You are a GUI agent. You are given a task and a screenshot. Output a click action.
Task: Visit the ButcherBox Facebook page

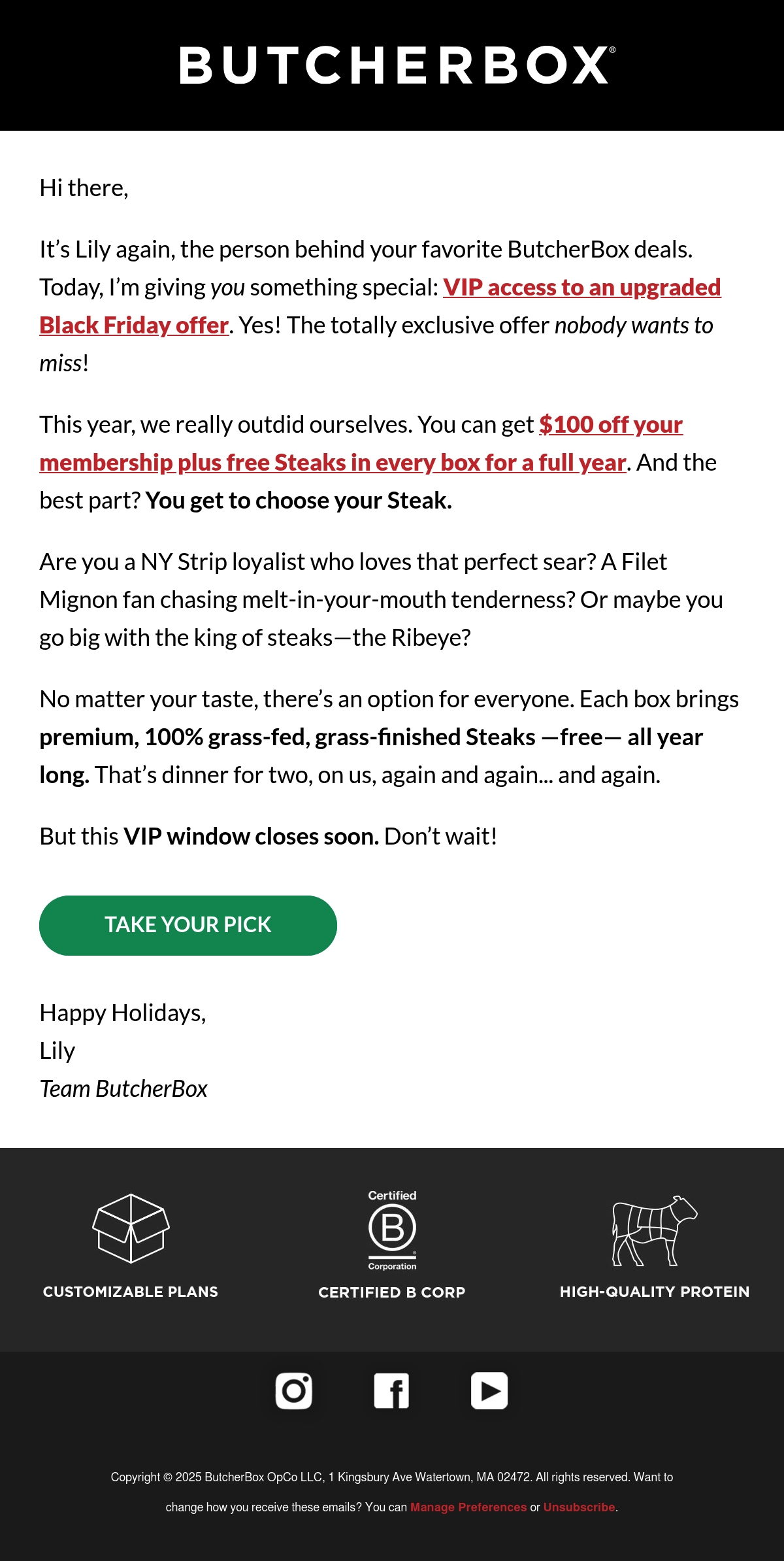pos(391,1390)
